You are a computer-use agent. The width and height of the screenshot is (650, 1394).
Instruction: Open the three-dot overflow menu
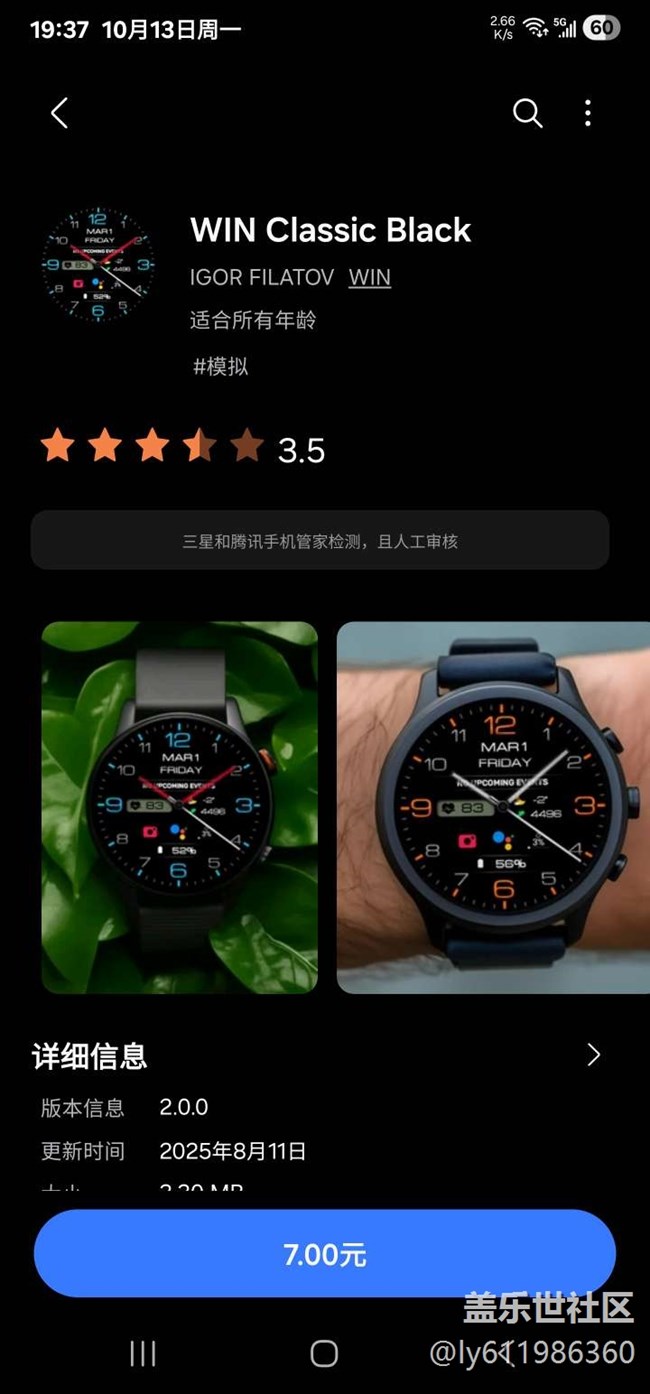[588, 113]
